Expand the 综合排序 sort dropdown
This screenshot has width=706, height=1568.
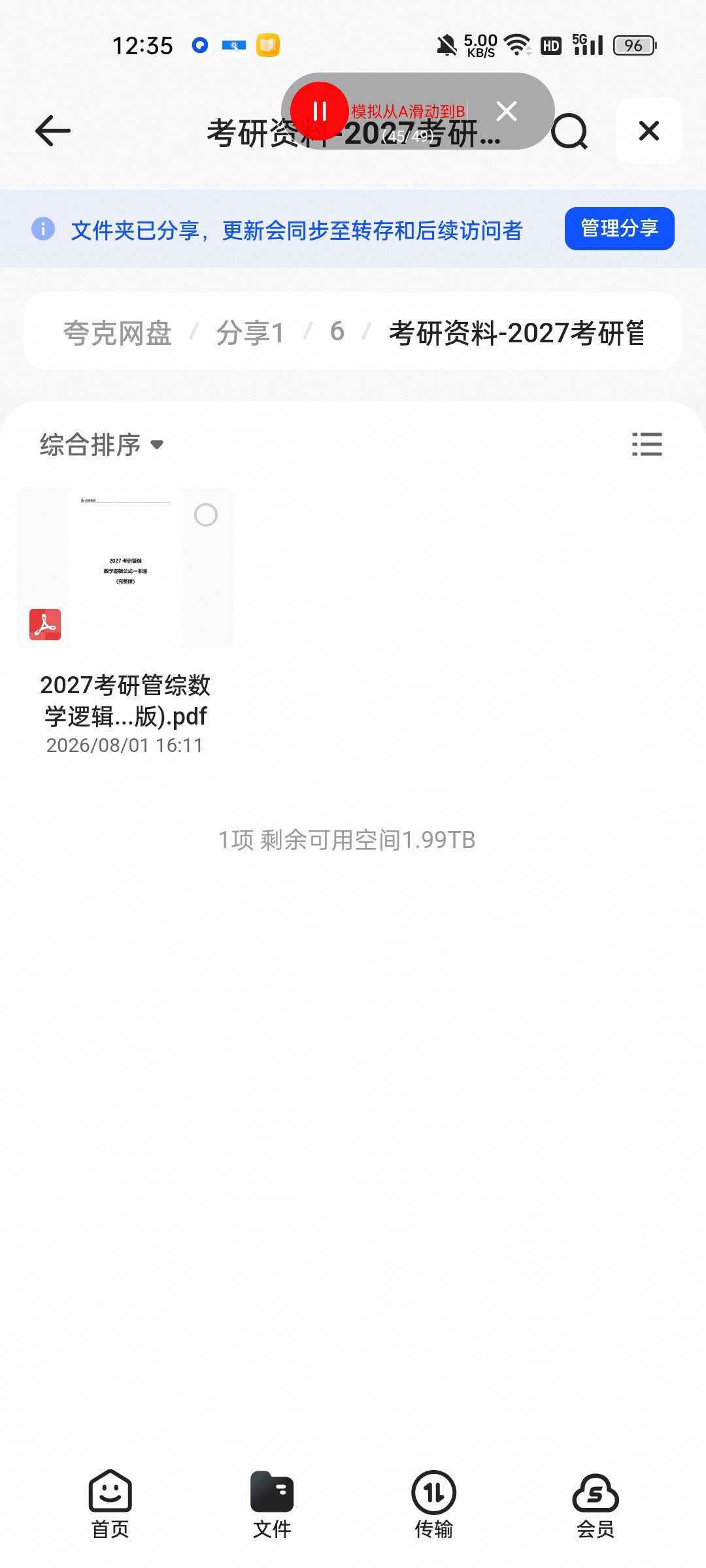click(101, 445)
